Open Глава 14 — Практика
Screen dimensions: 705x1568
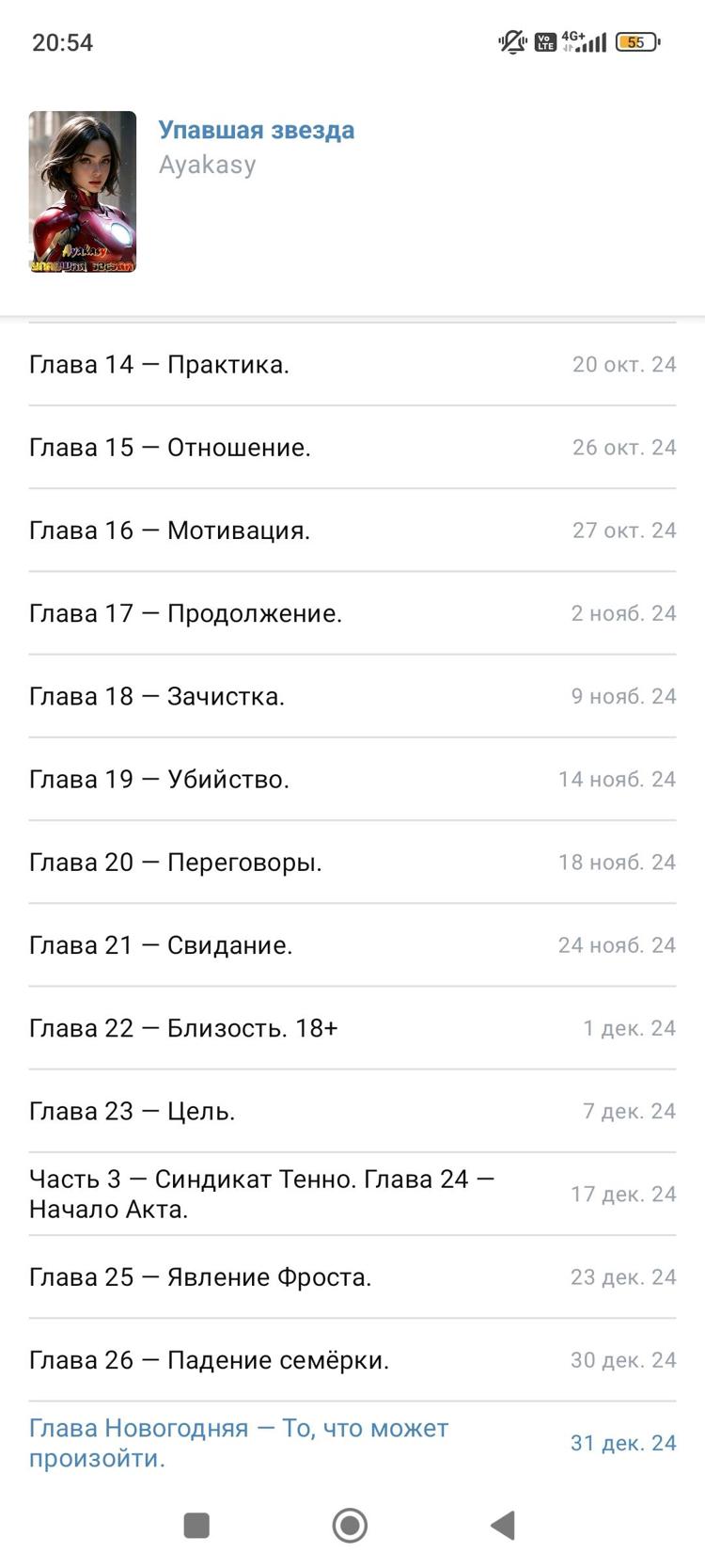coord(159,365)
